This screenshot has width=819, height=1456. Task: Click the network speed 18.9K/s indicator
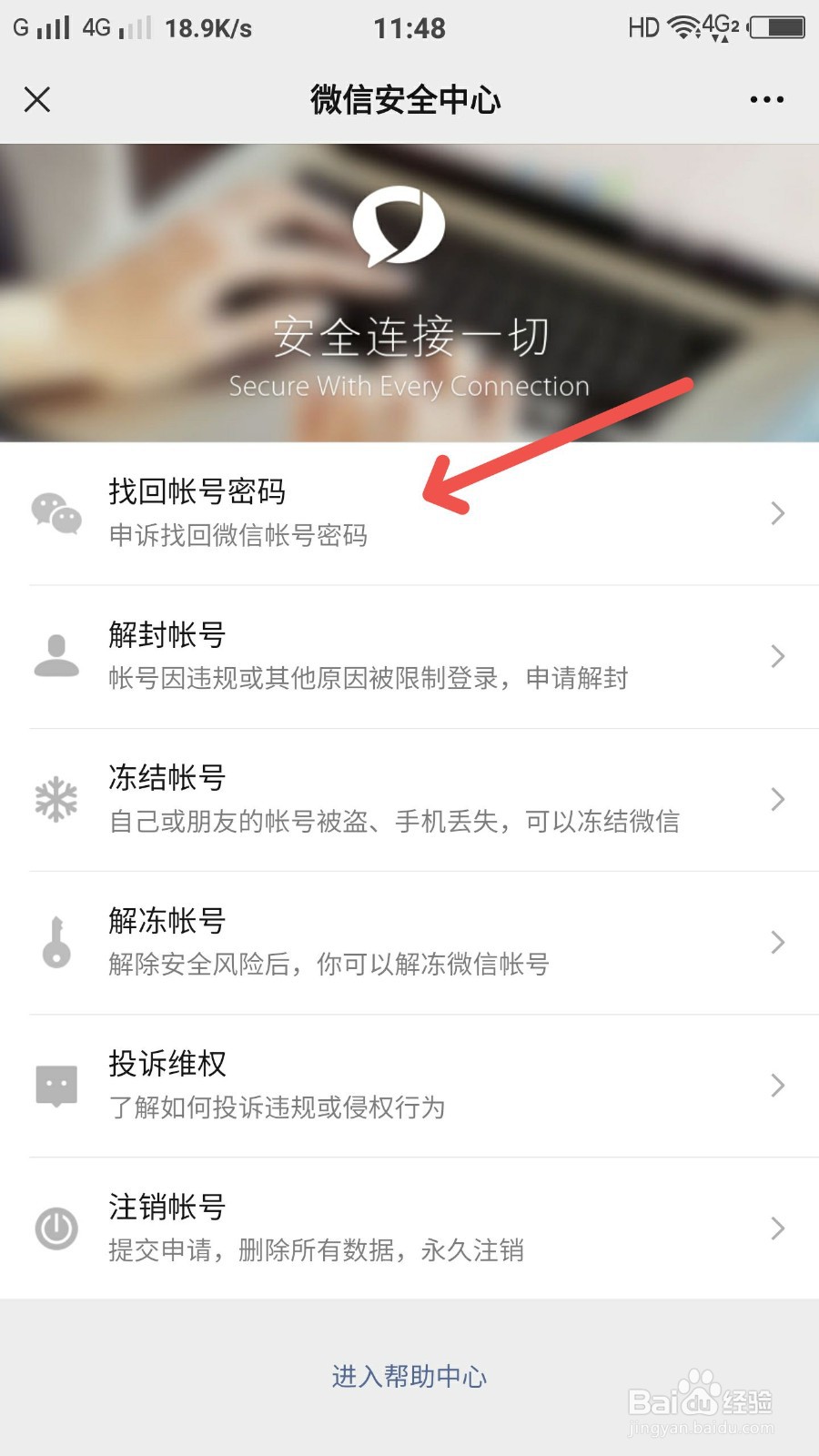point(207,27)
